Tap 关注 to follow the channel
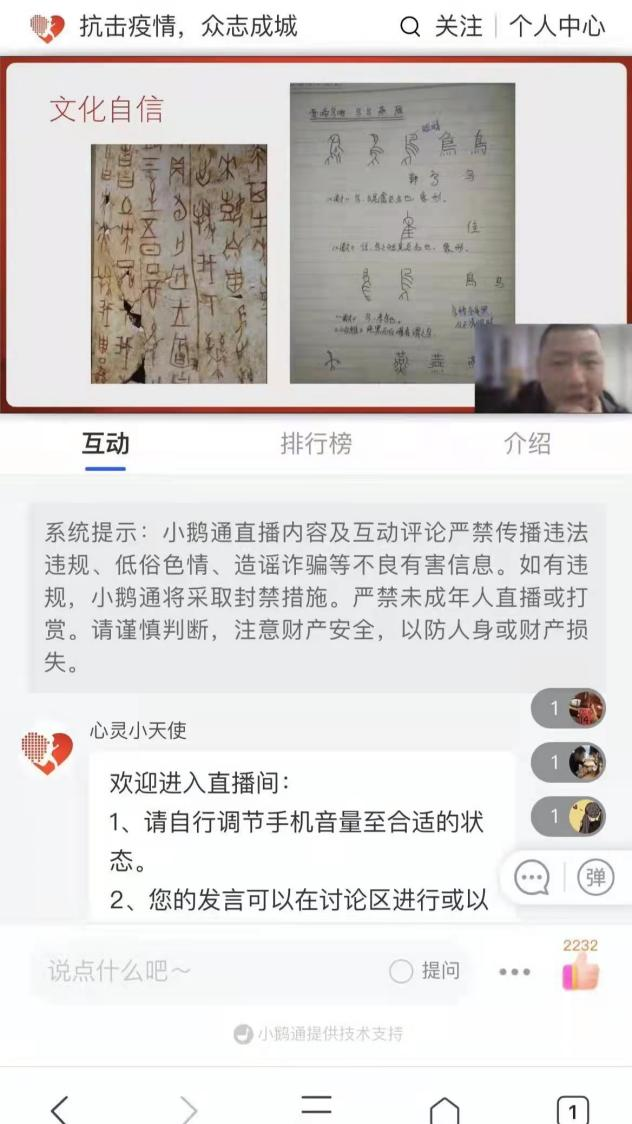The image size is (632, 1124). pyautogui.click(x=458, y=26)
